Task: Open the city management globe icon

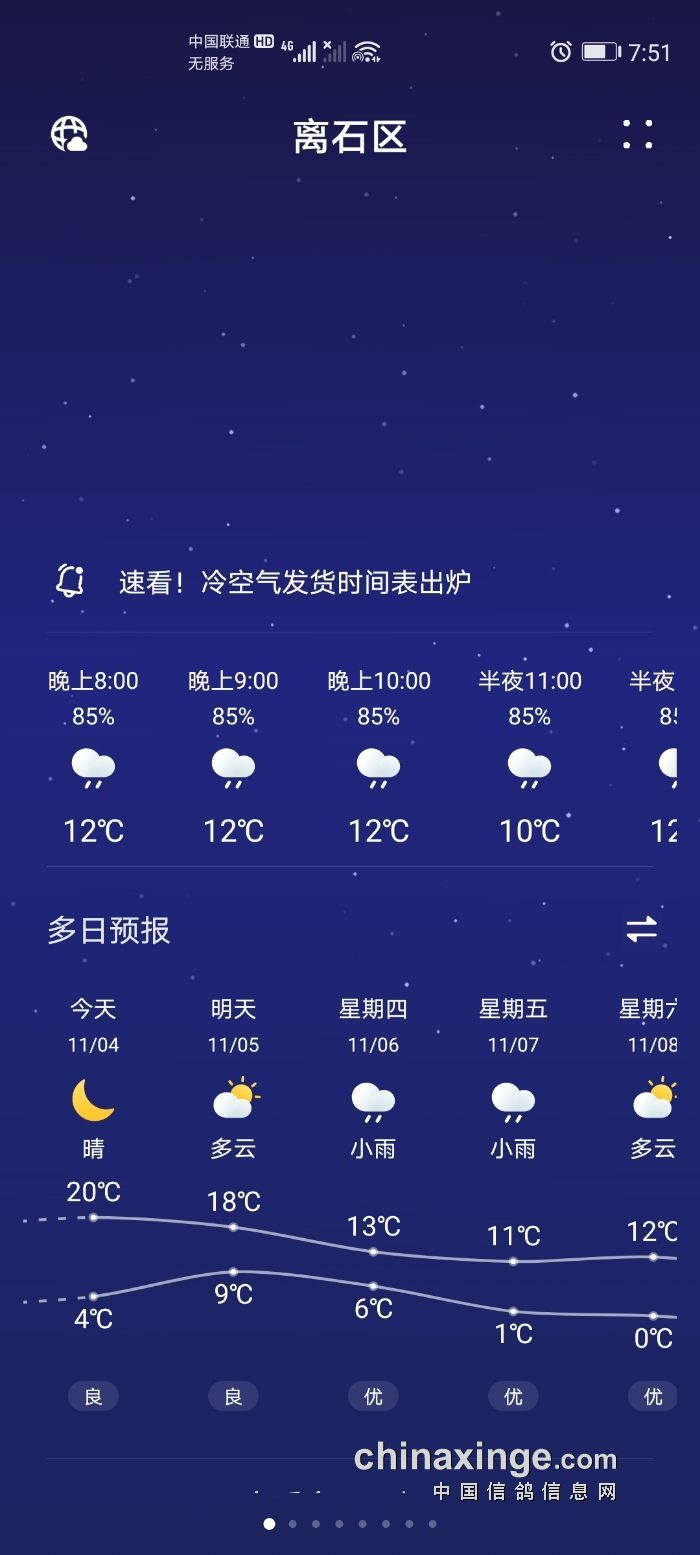Action: point(69,134)
